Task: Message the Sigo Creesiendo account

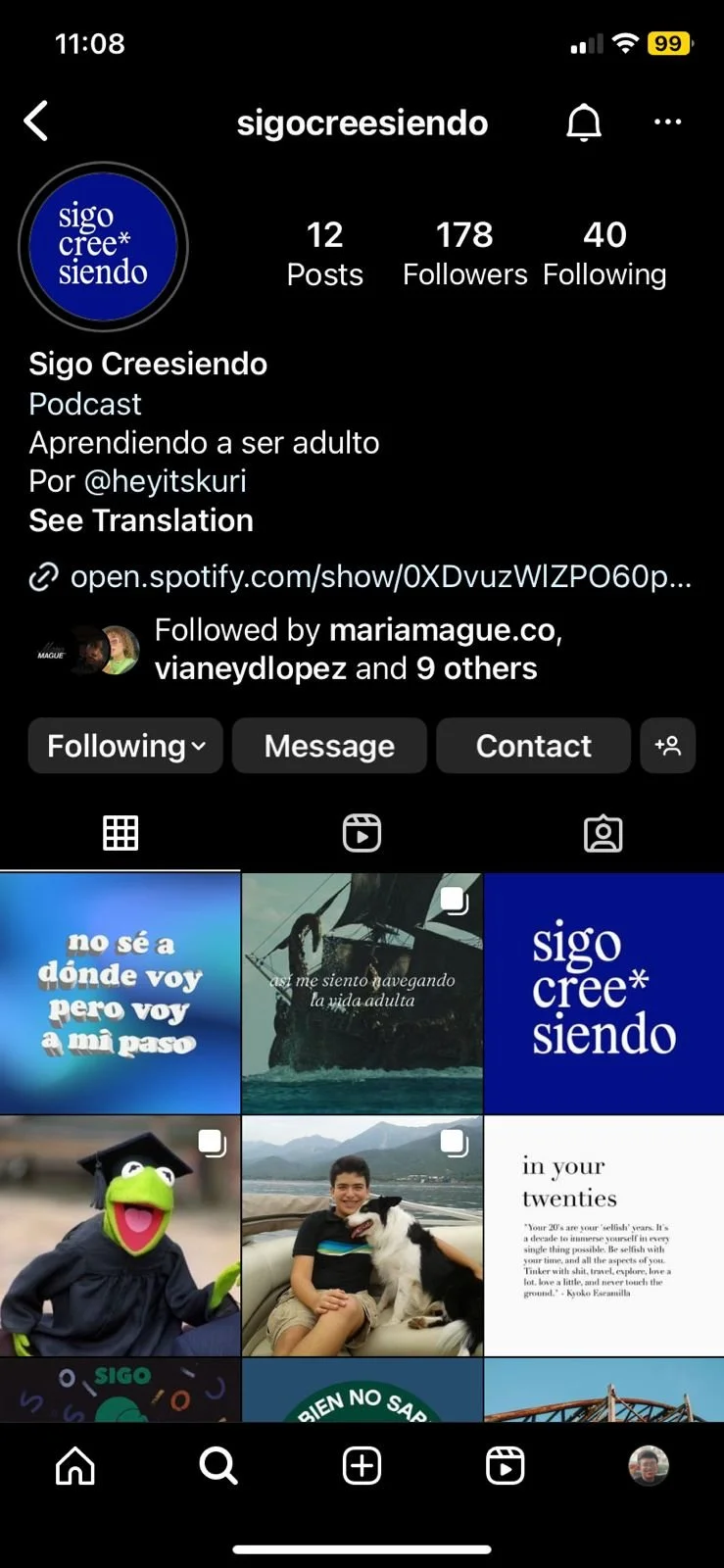Action: tap(329, 746)
